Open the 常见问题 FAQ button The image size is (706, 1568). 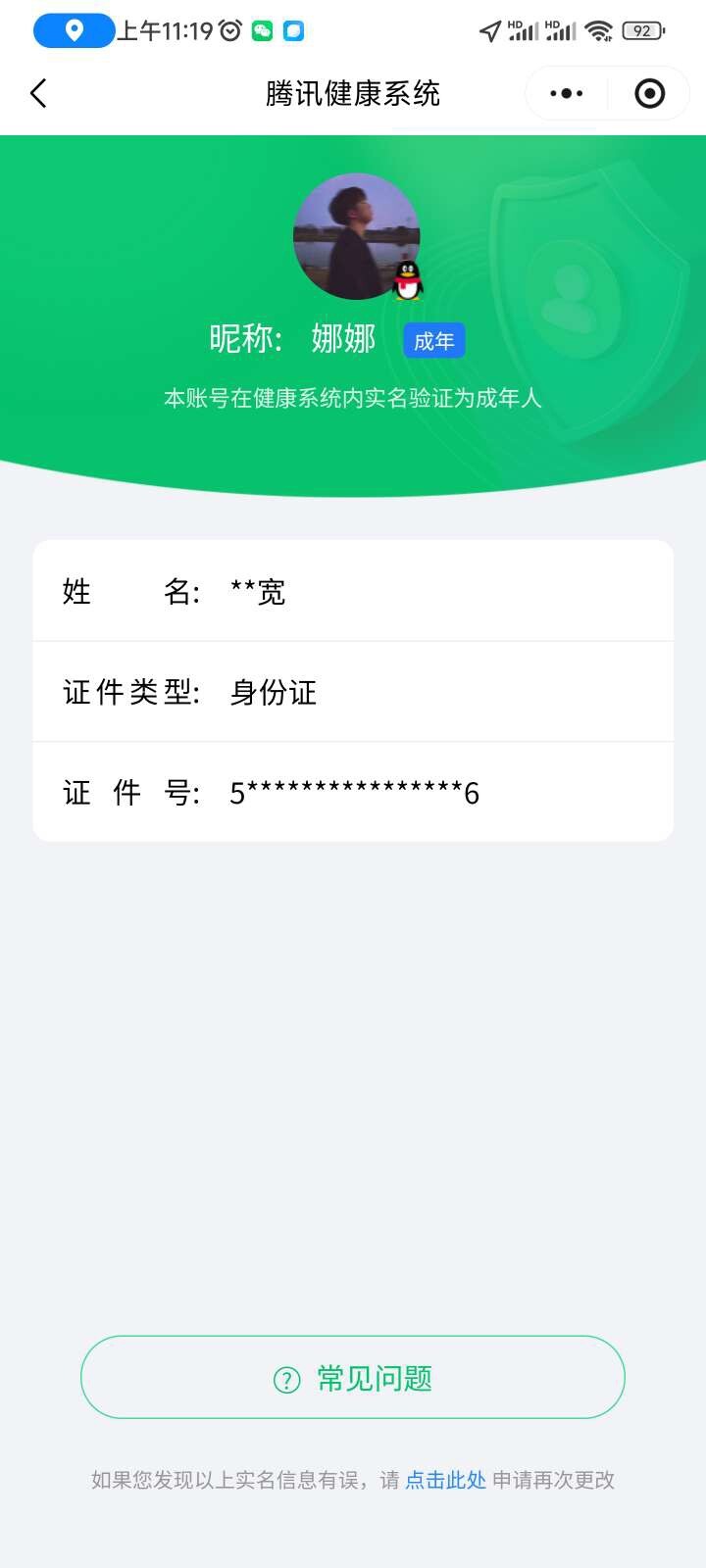[353, 1377]
